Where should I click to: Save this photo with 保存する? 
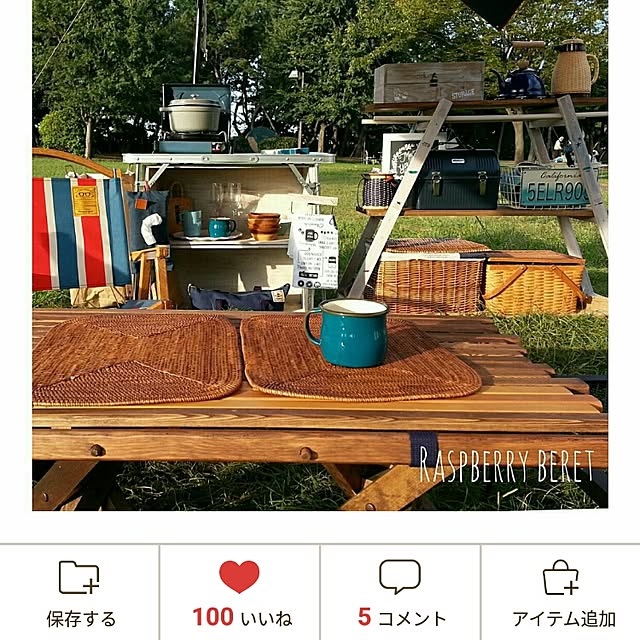click(80, 593)
